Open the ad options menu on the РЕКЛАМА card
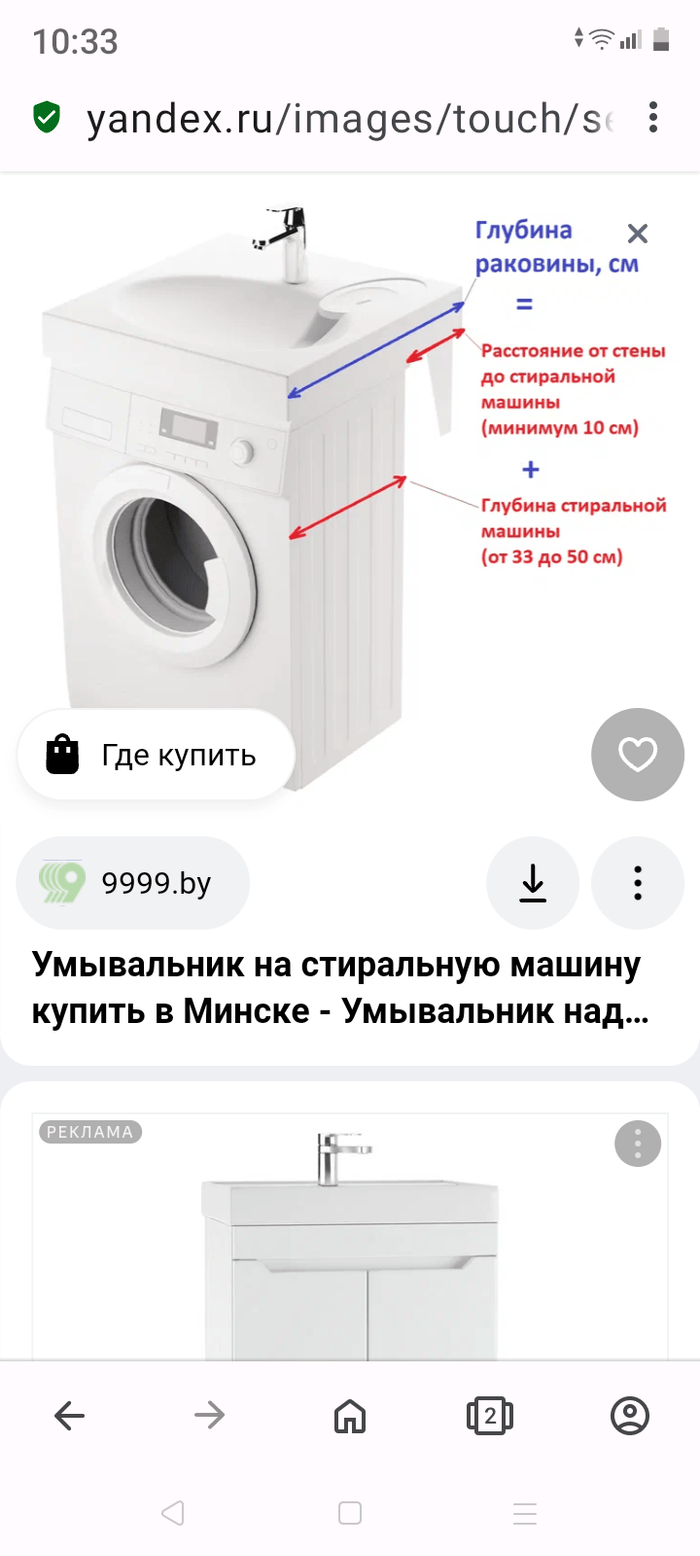 pyautogui.click(x=637, y=1143)
